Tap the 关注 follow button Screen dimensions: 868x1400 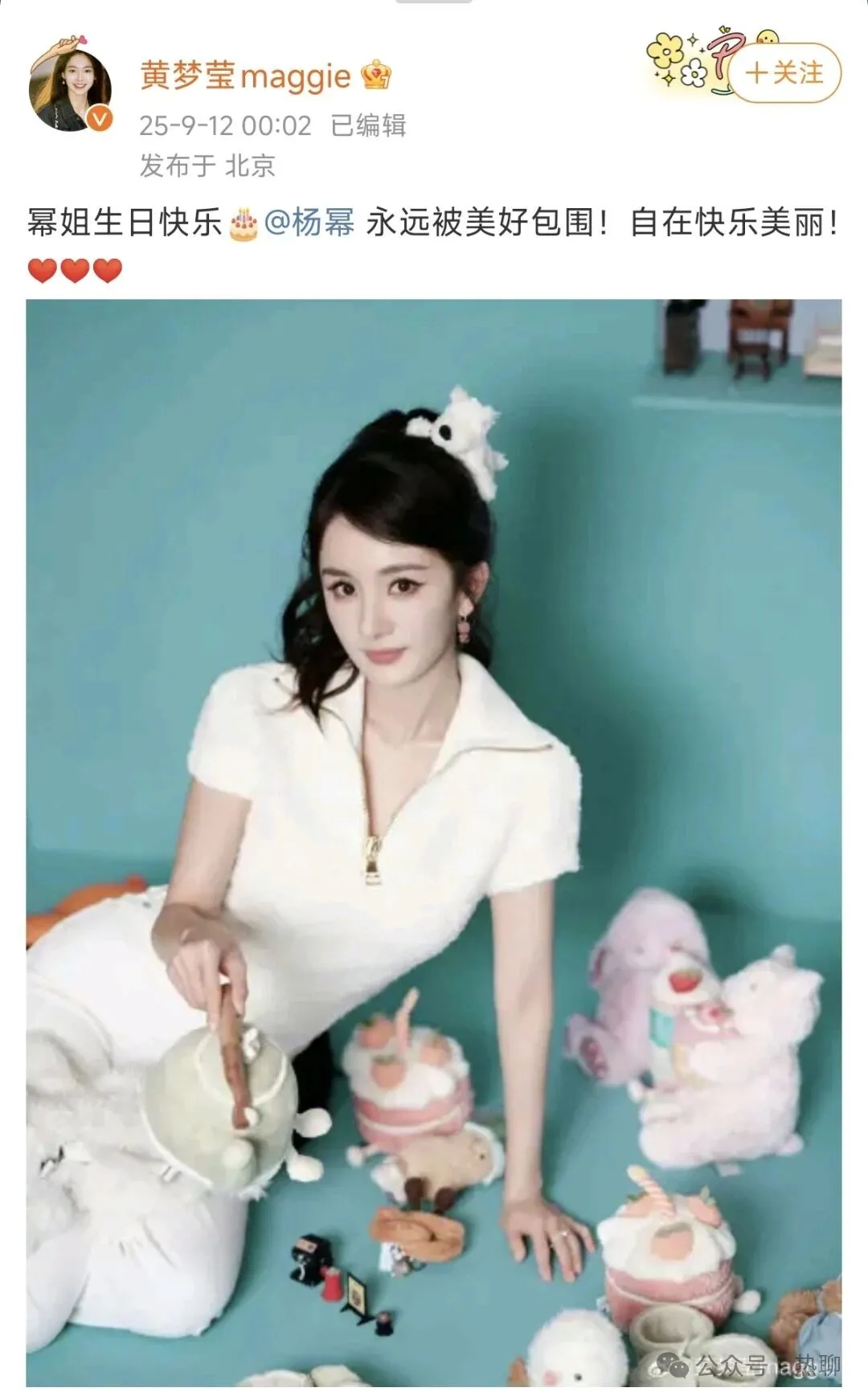[x=785, y=73]
